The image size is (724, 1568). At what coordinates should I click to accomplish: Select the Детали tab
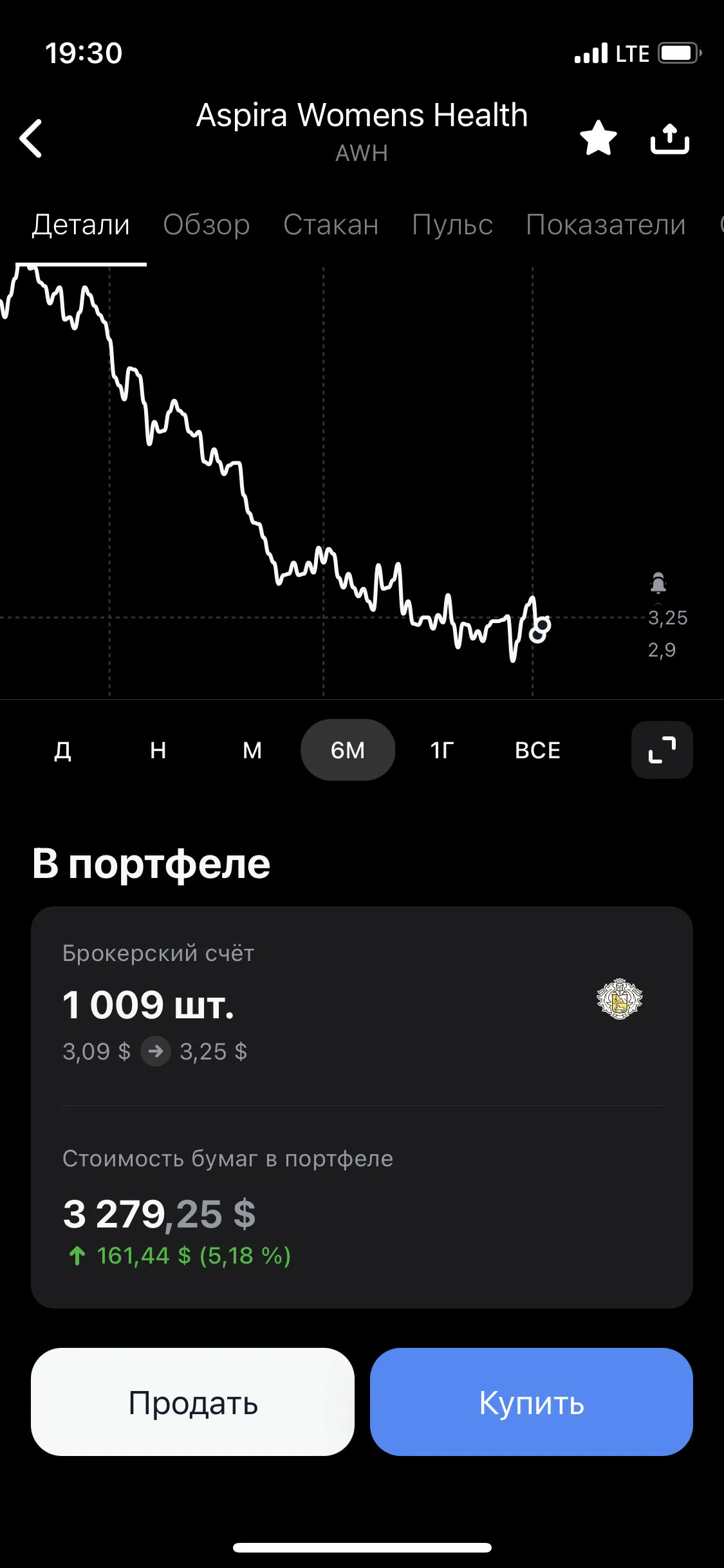[x=81, y=225]
